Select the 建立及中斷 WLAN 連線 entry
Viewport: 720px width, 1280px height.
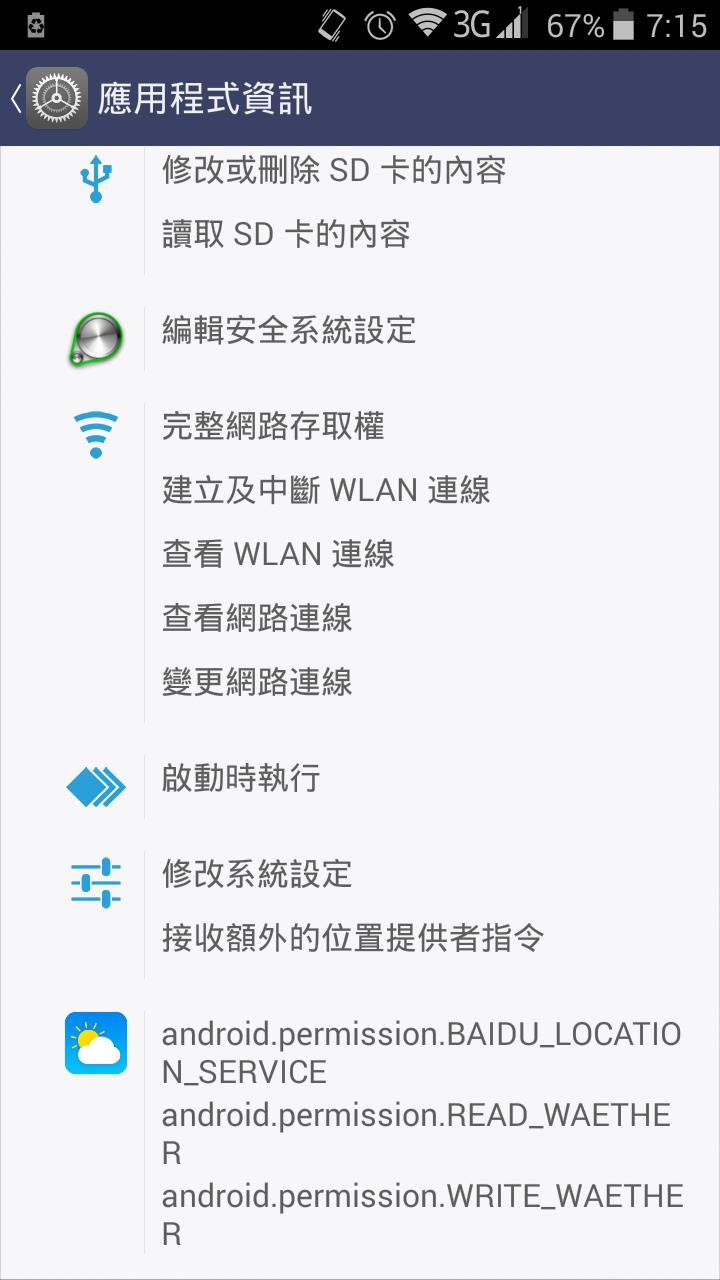[x=324, y=490]
